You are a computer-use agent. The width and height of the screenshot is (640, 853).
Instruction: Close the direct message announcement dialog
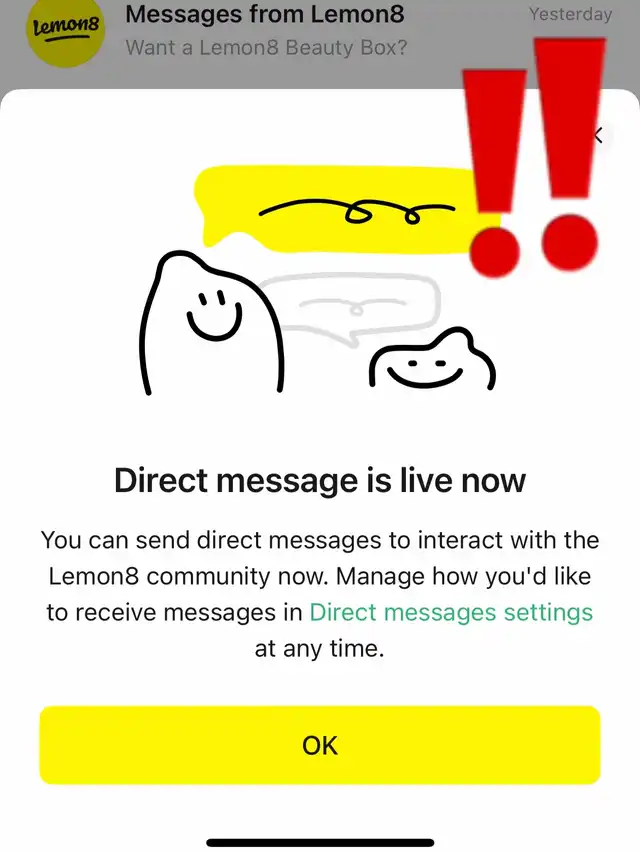[x=599, y=135]
